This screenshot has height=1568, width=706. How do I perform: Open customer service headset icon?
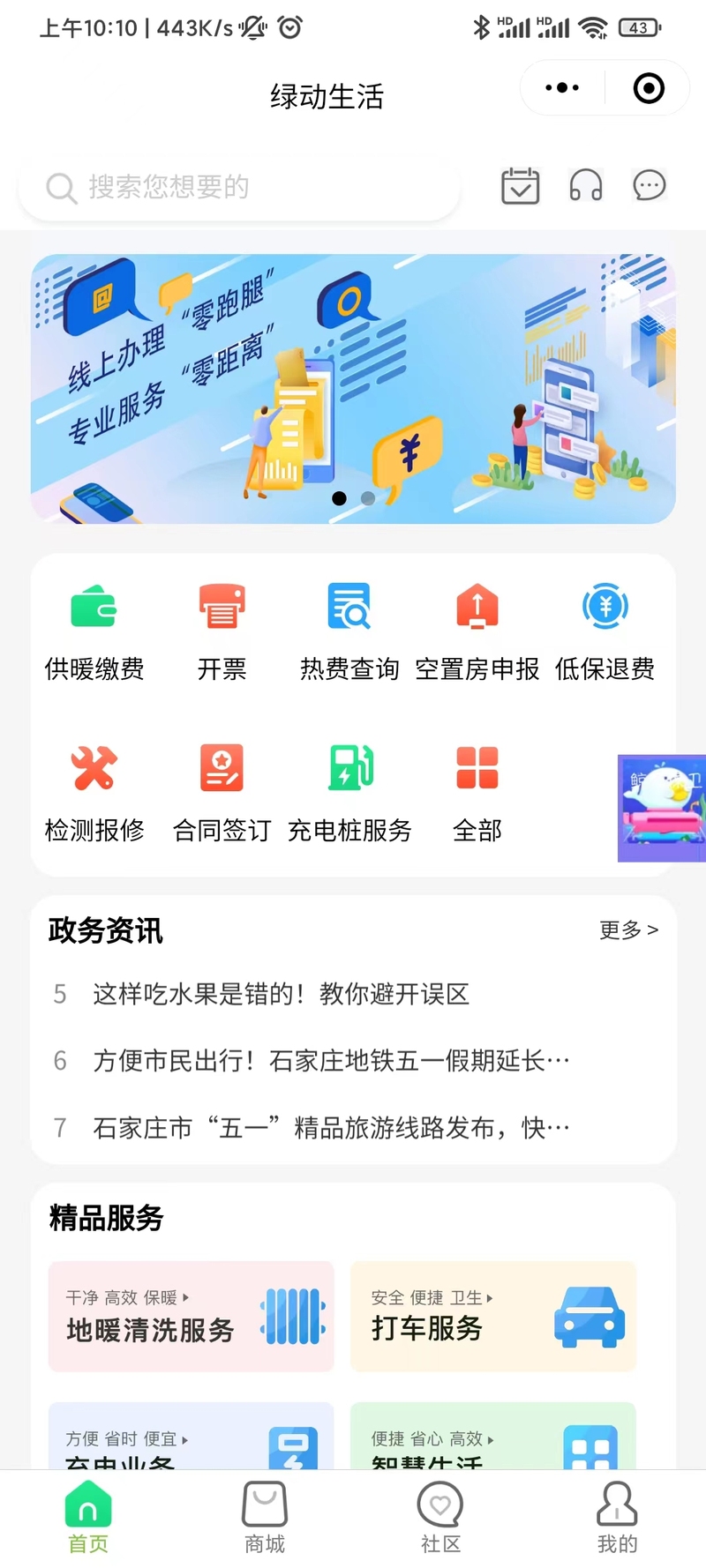585,185
